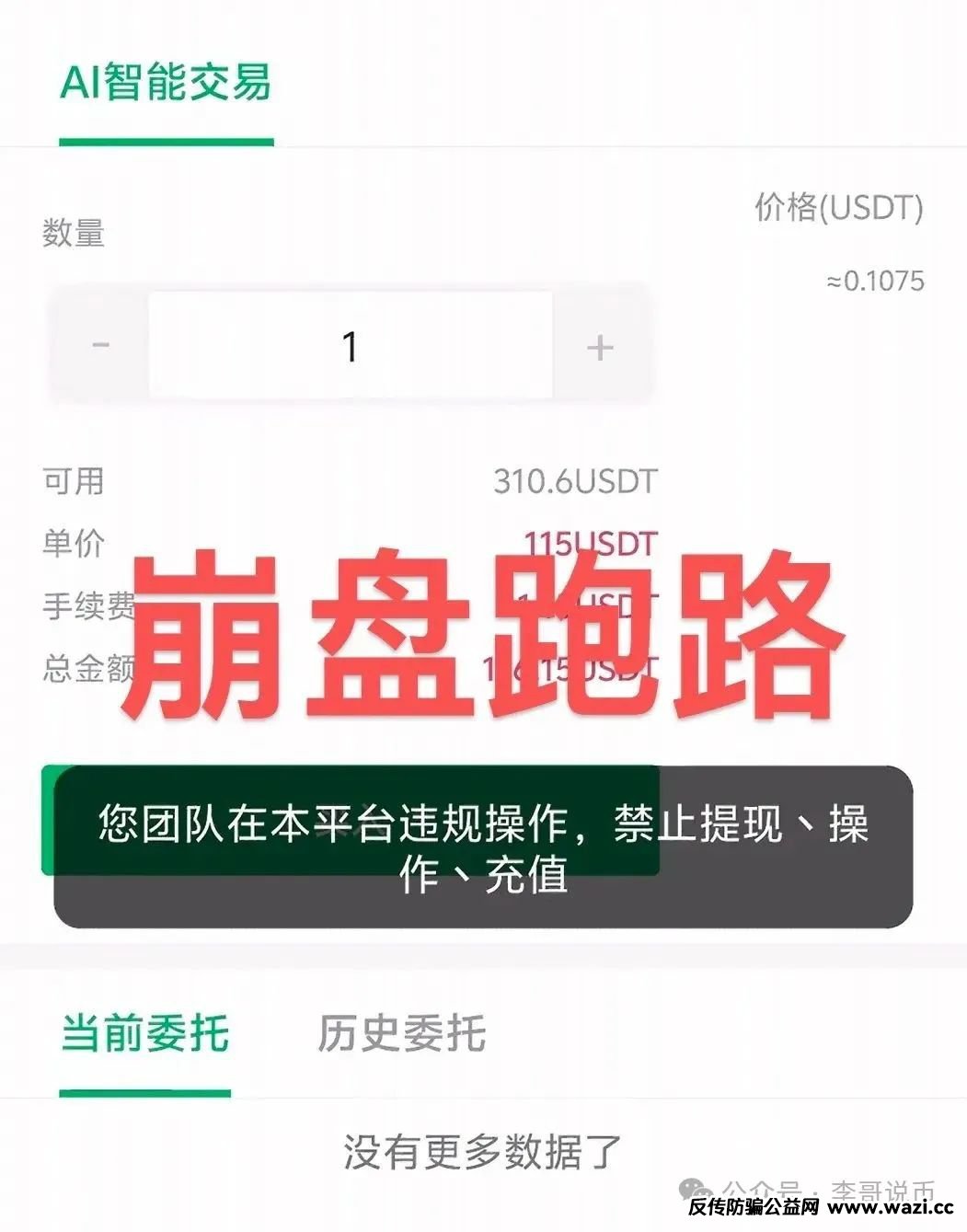Increase quantity with the plus button

coord(600,347)
